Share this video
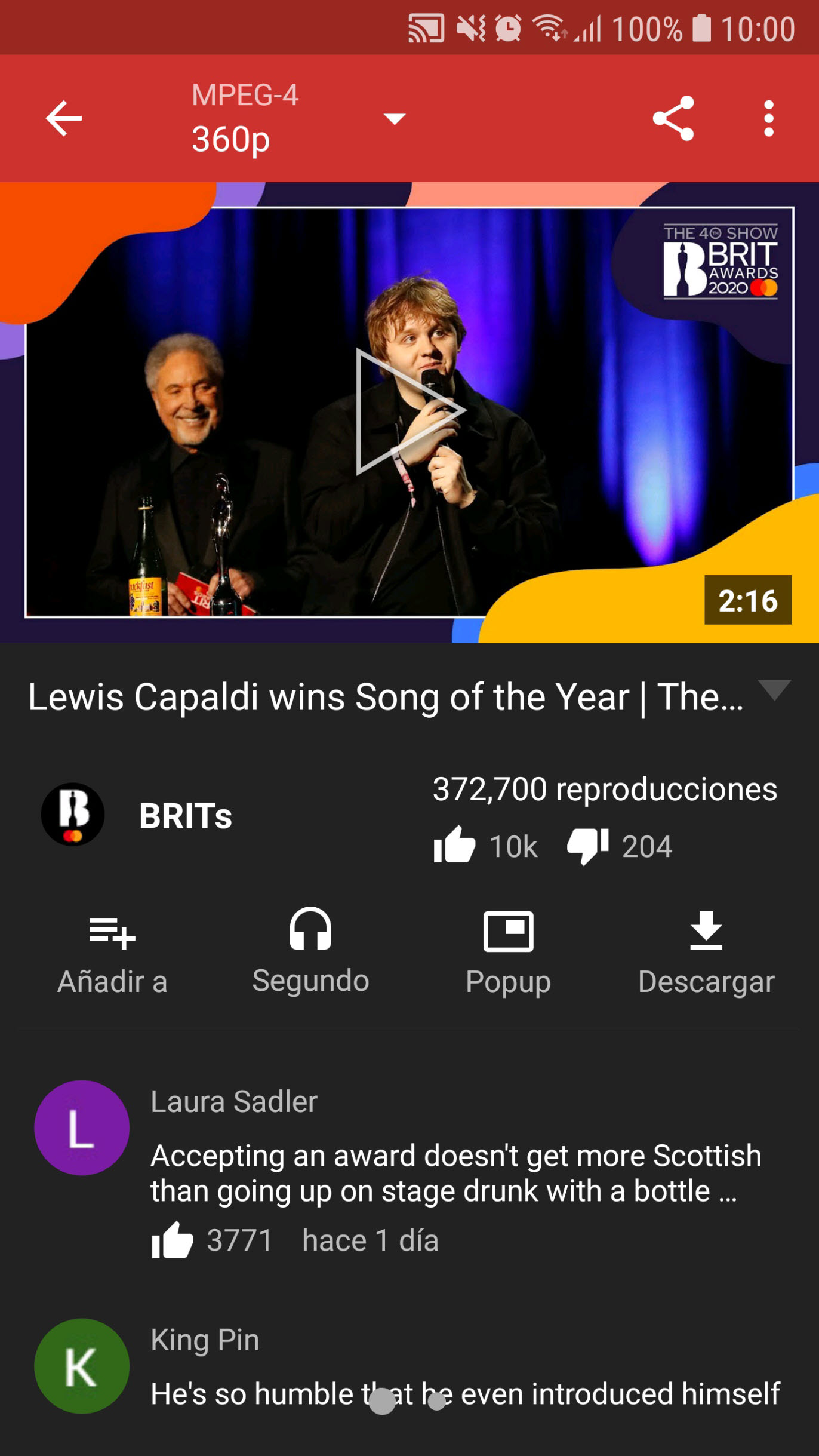The height and width of the screenshot is (1456, 819). [673, 118]
